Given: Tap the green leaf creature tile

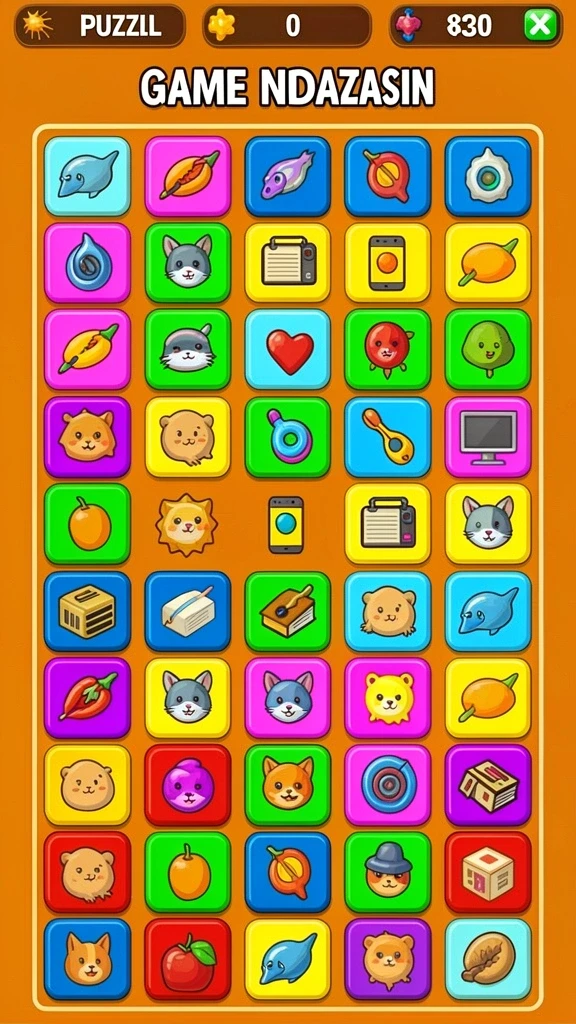Looking at the screenshot, I should [488, 351].
